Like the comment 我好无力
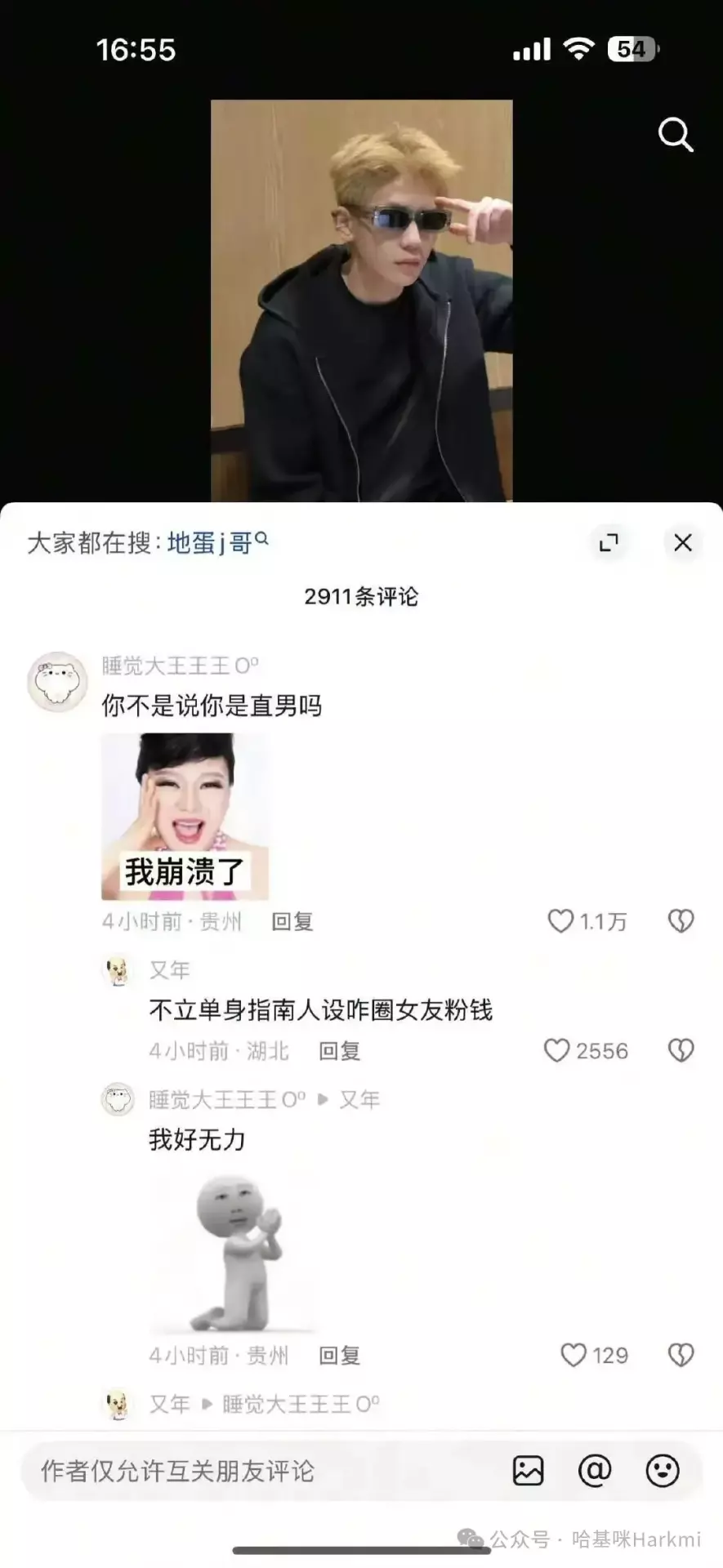 coord(574,1355)
